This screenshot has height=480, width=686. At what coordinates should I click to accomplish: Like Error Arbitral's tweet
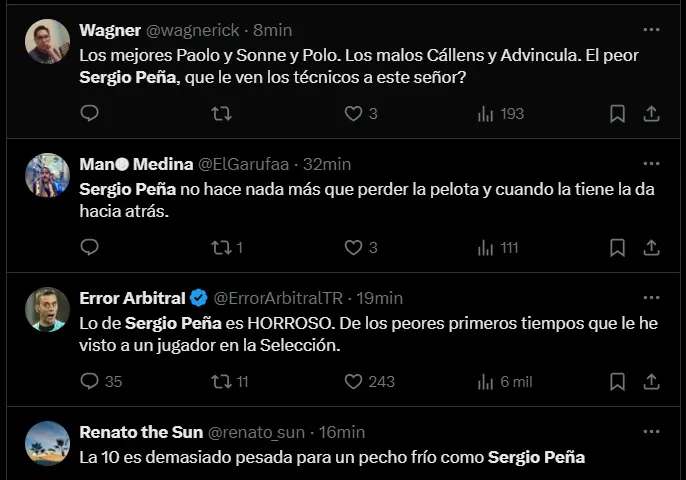click(353, 381)
